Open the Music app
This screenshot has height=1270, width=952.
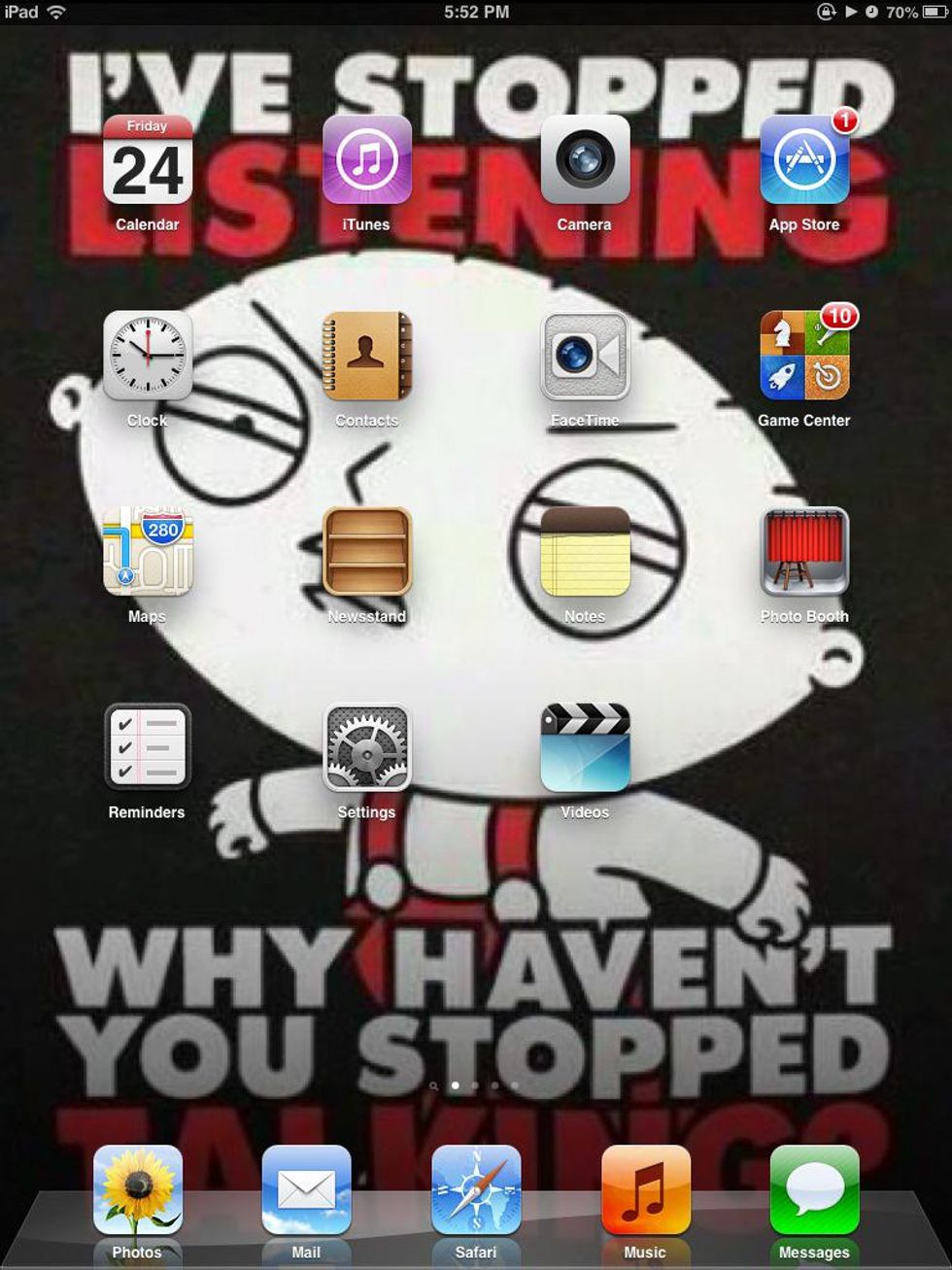645,1189
